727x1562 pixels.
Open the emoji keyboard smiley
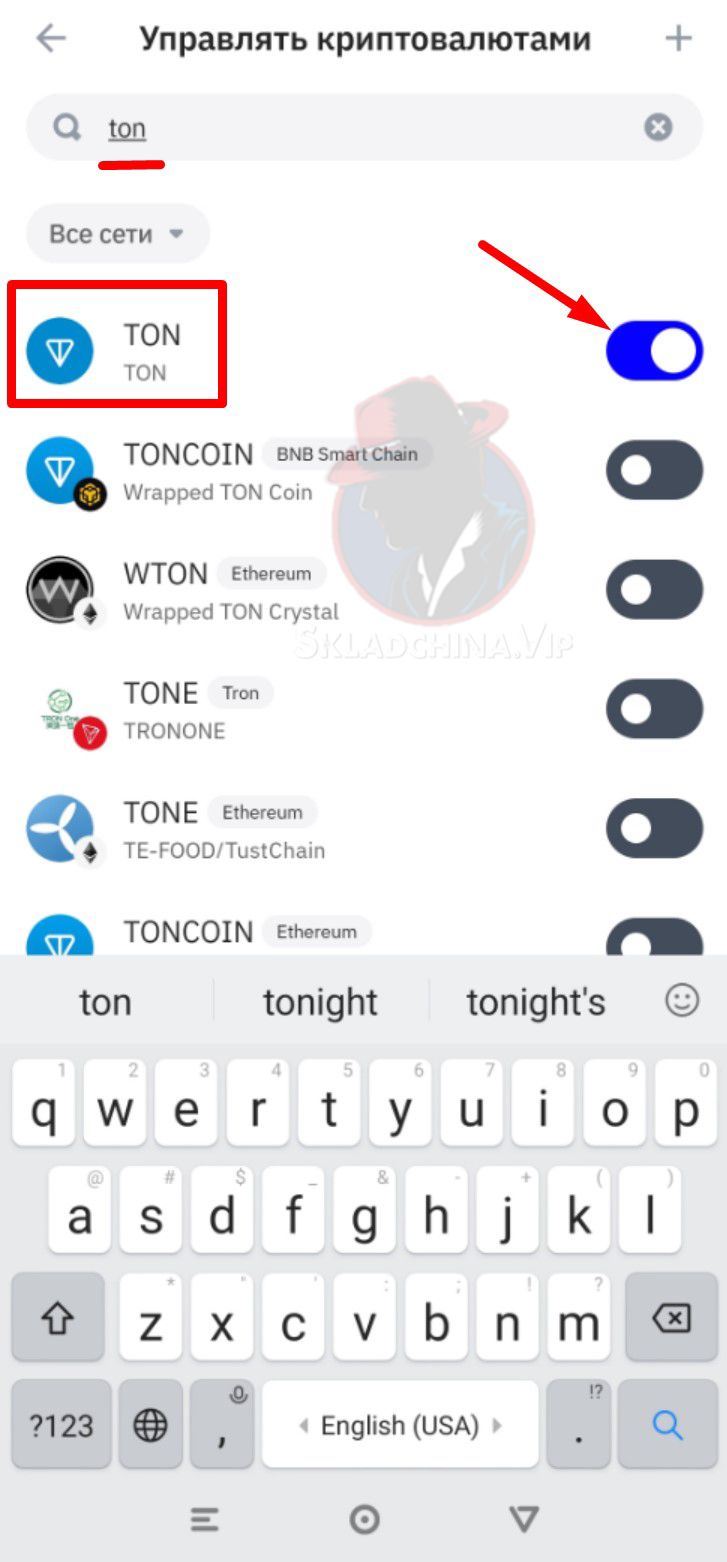(682, 1000)
